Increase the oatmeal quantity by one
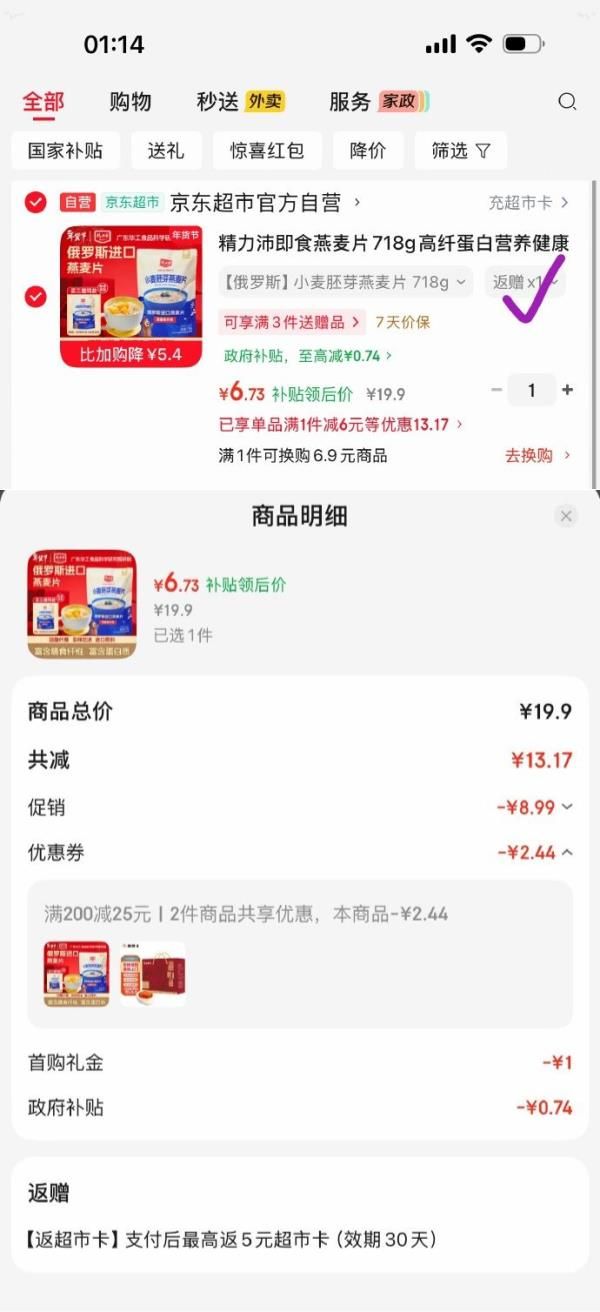This screenshot has width=600, height=1312. click(x=568, y=390)
